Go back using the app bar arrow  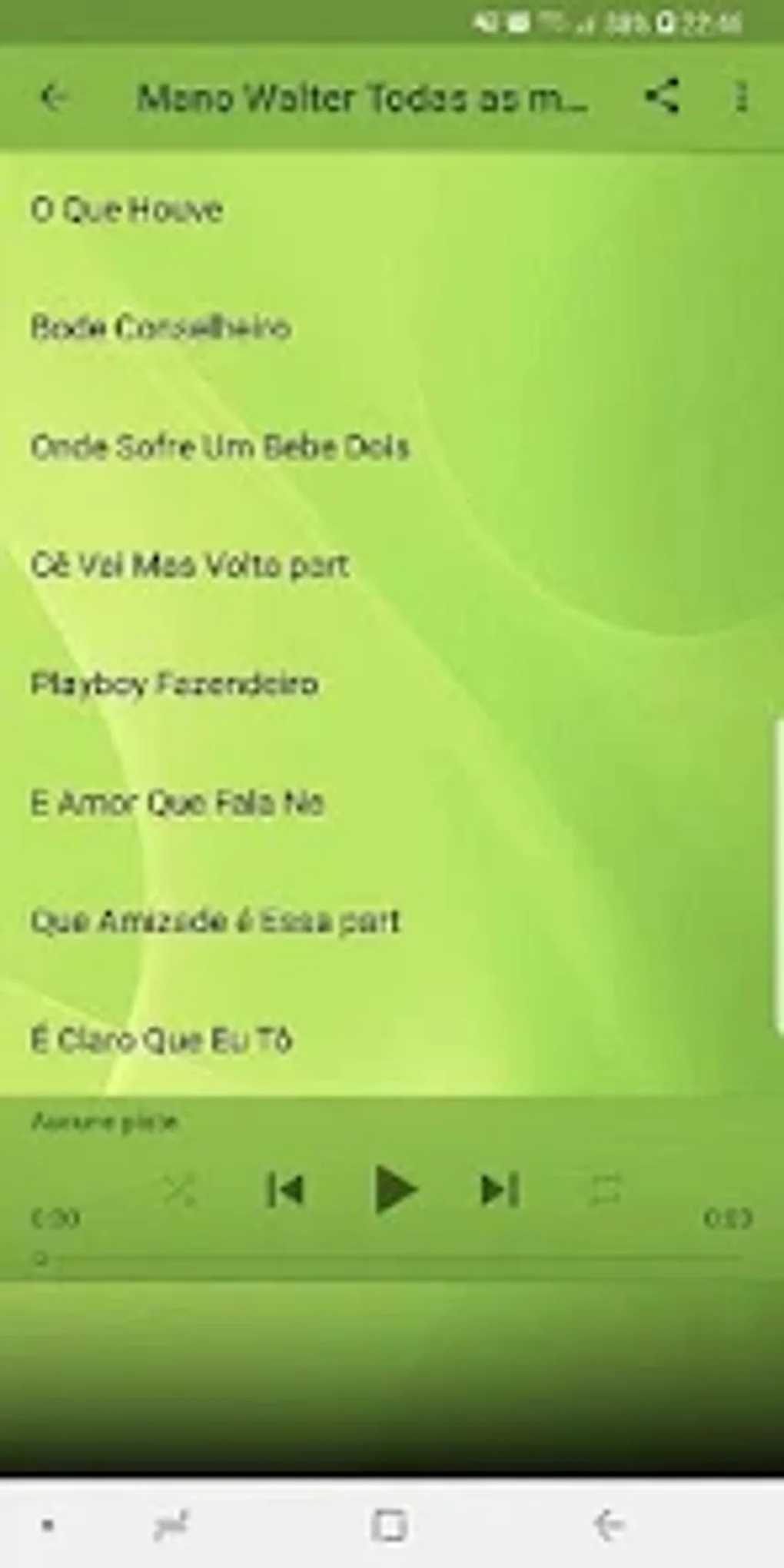[x=53, y=98]
